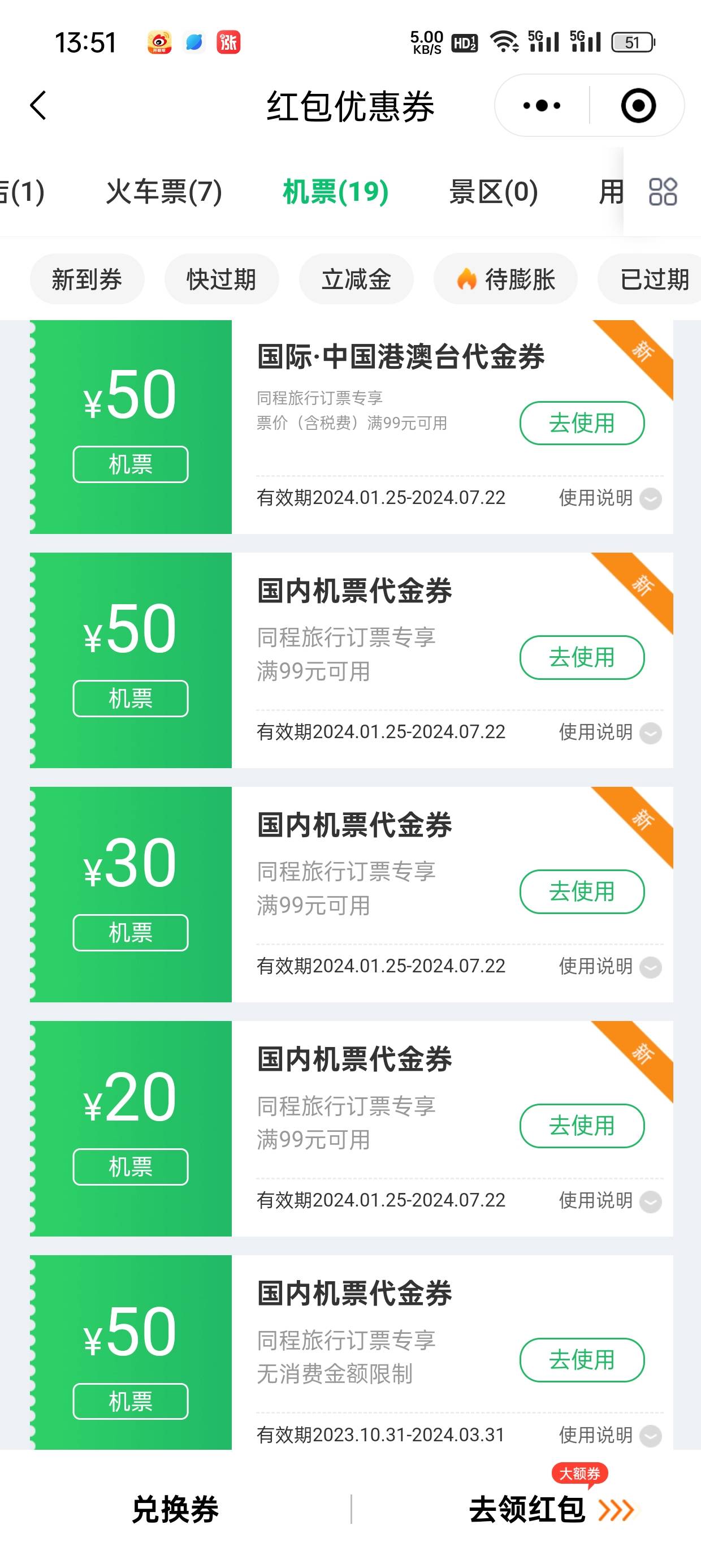The image size is (701, 1568).
Task: Select the 新到券 filter chip
Action: tap(87, 279)
